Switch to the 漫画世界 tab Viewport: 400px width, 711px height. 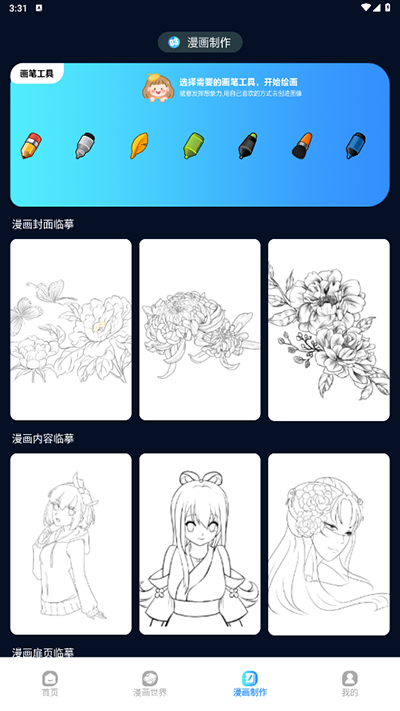click(x=150, y=684)
